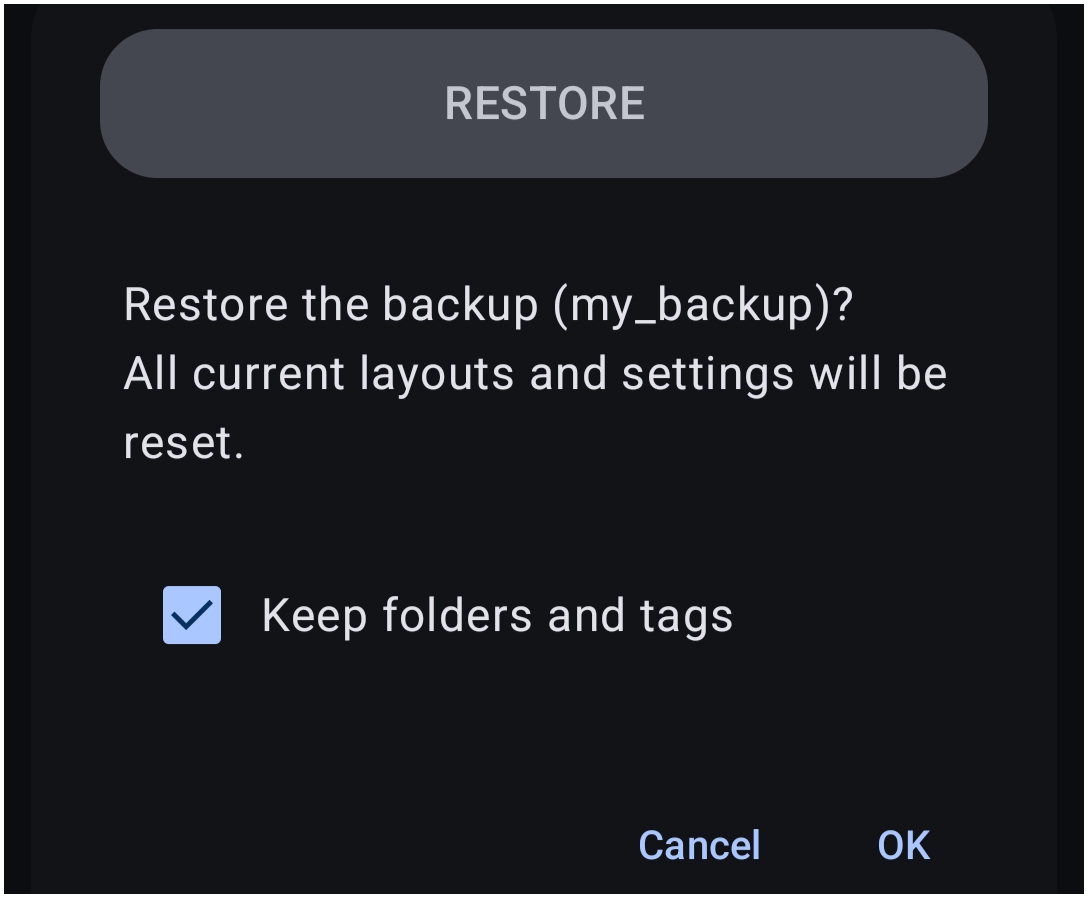Confirm restore with OK
Image resolution: width=1088 pixels, height=898 pixels.
pos(903,845)
